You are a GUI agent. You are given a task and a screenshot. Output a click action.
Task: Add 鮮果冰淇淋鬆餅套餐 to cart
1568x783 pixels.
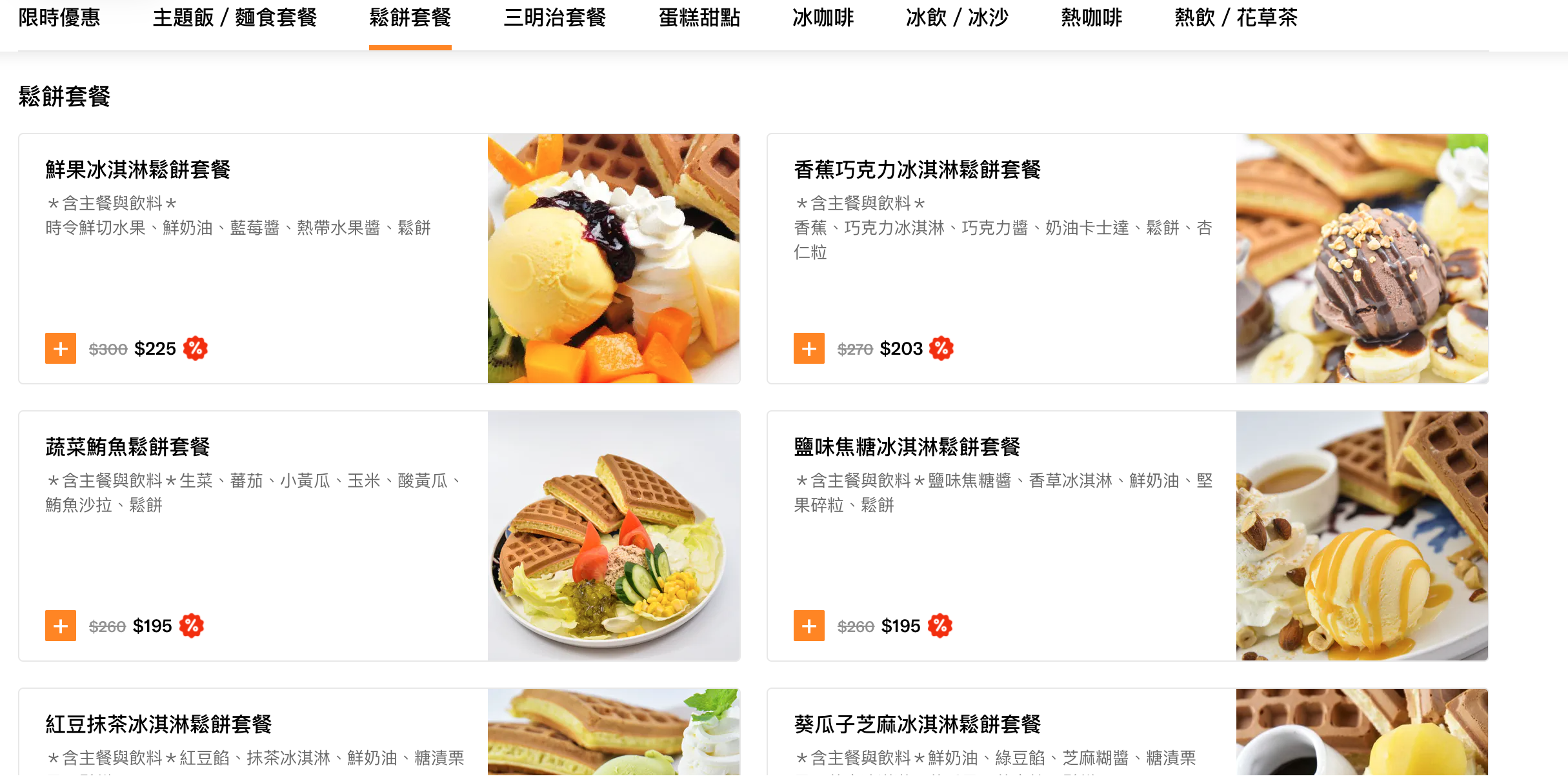61,349
